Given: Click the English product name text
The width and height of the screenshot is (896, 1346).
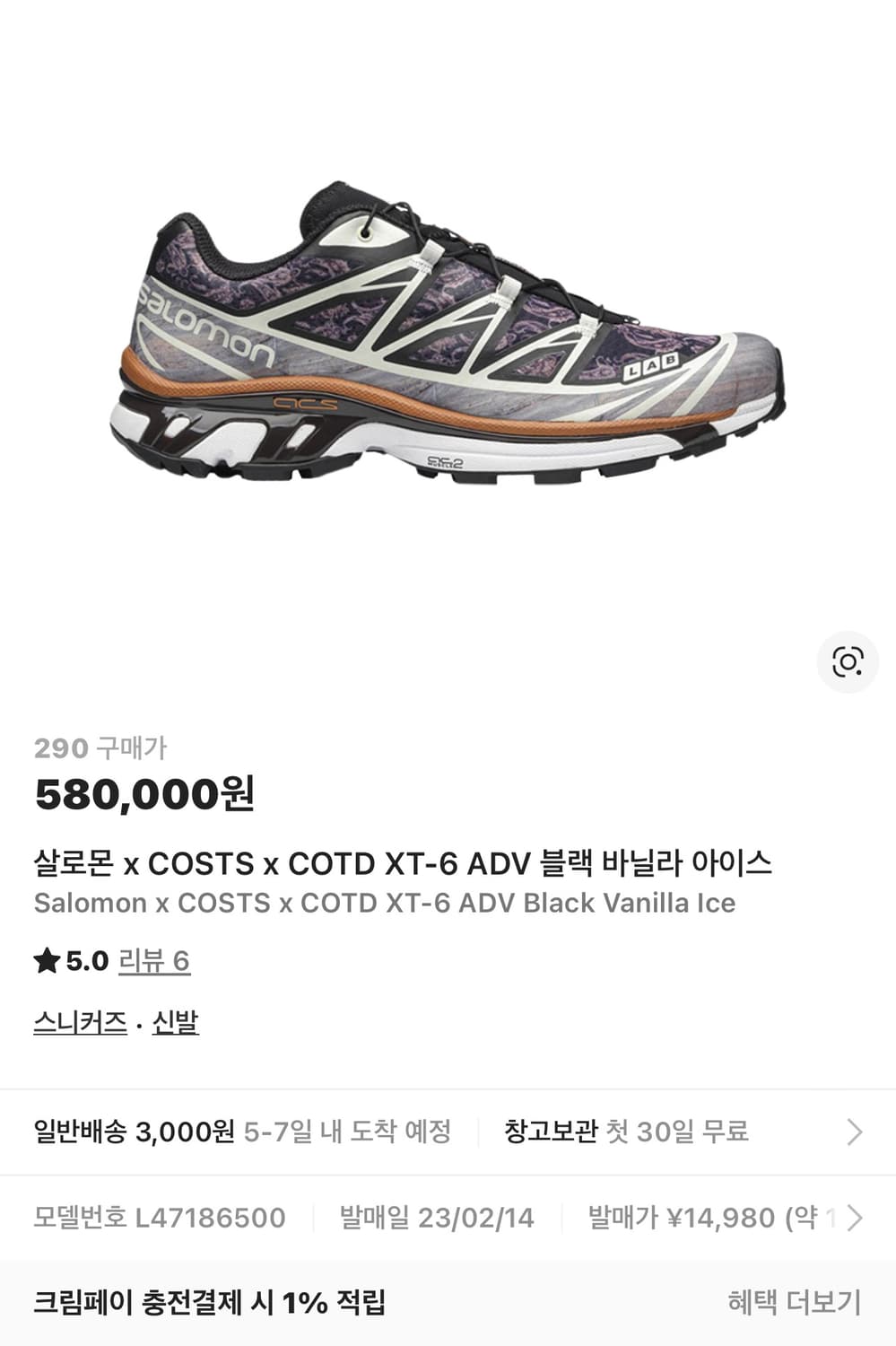Looking at the screenshot, I should click(384, 905).
